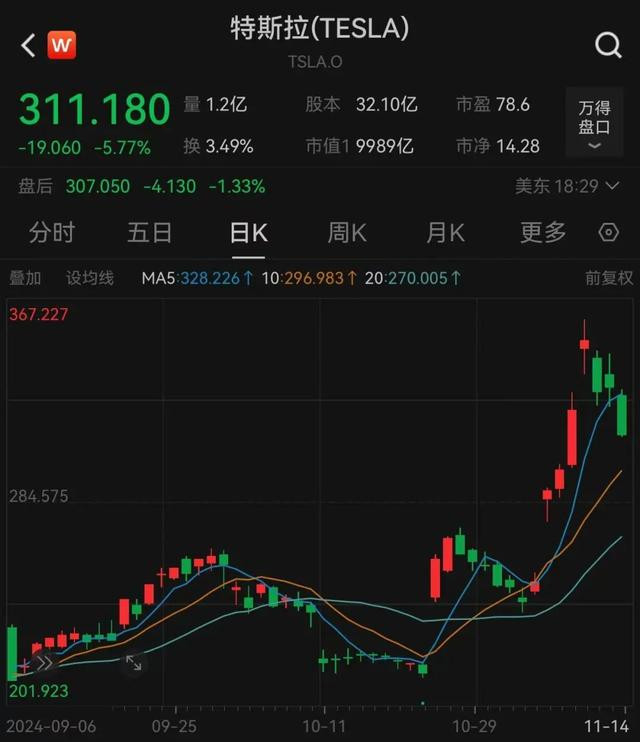Expand the chart to full screen
This screenshot has width=640, height=742.
click(x=133, y=662)
